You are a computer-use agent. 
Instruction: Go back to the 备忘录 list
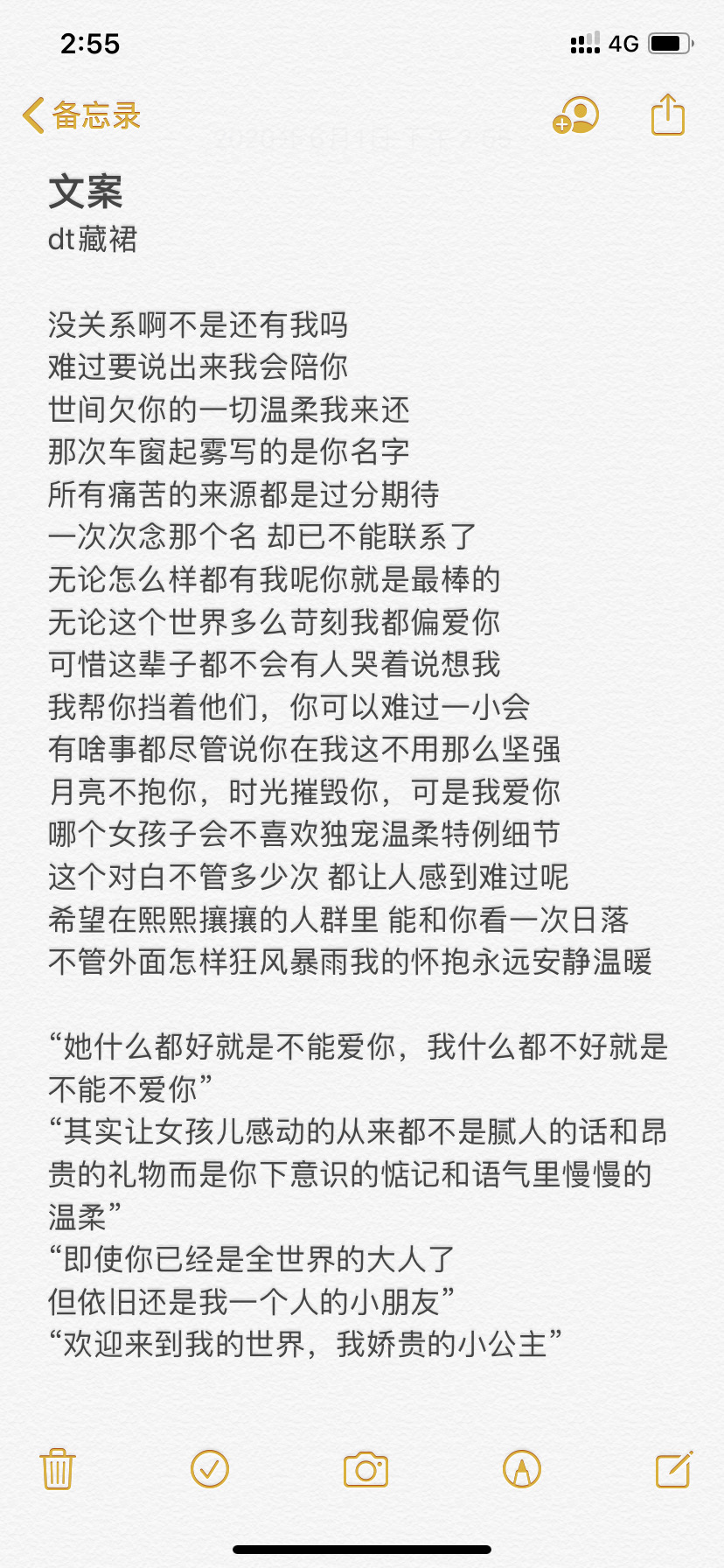[81, 115]
